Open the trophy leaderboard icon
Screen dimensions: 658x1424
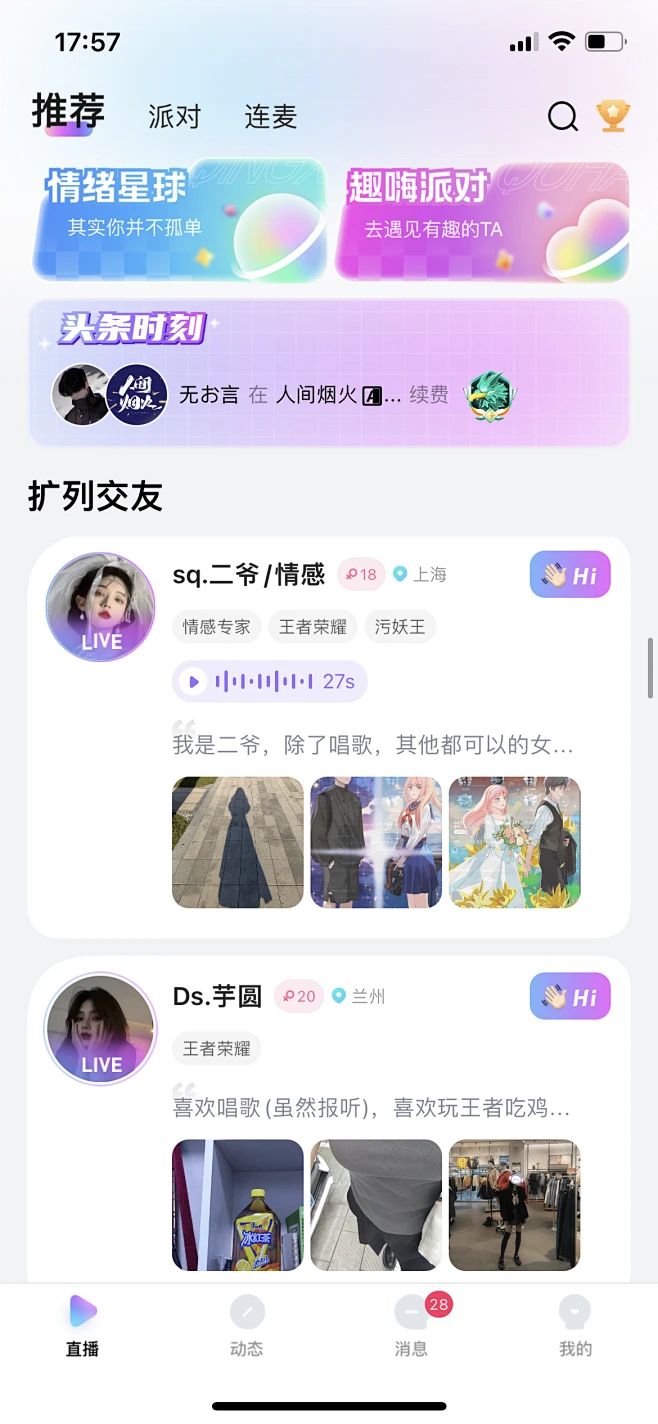point(613,116)
